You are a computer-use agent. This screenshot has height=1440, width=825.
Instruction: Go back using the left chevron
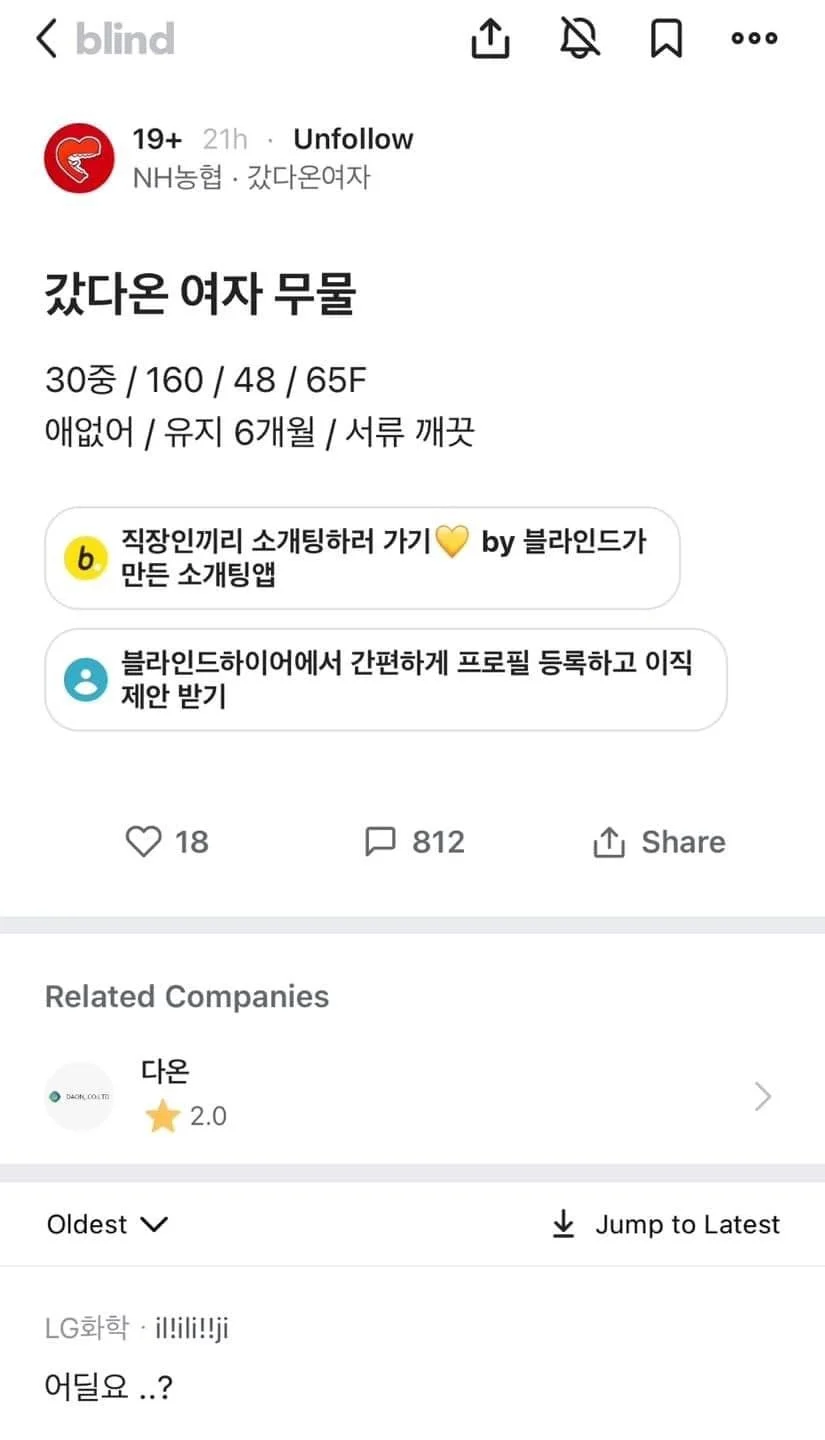coord(45,38)
